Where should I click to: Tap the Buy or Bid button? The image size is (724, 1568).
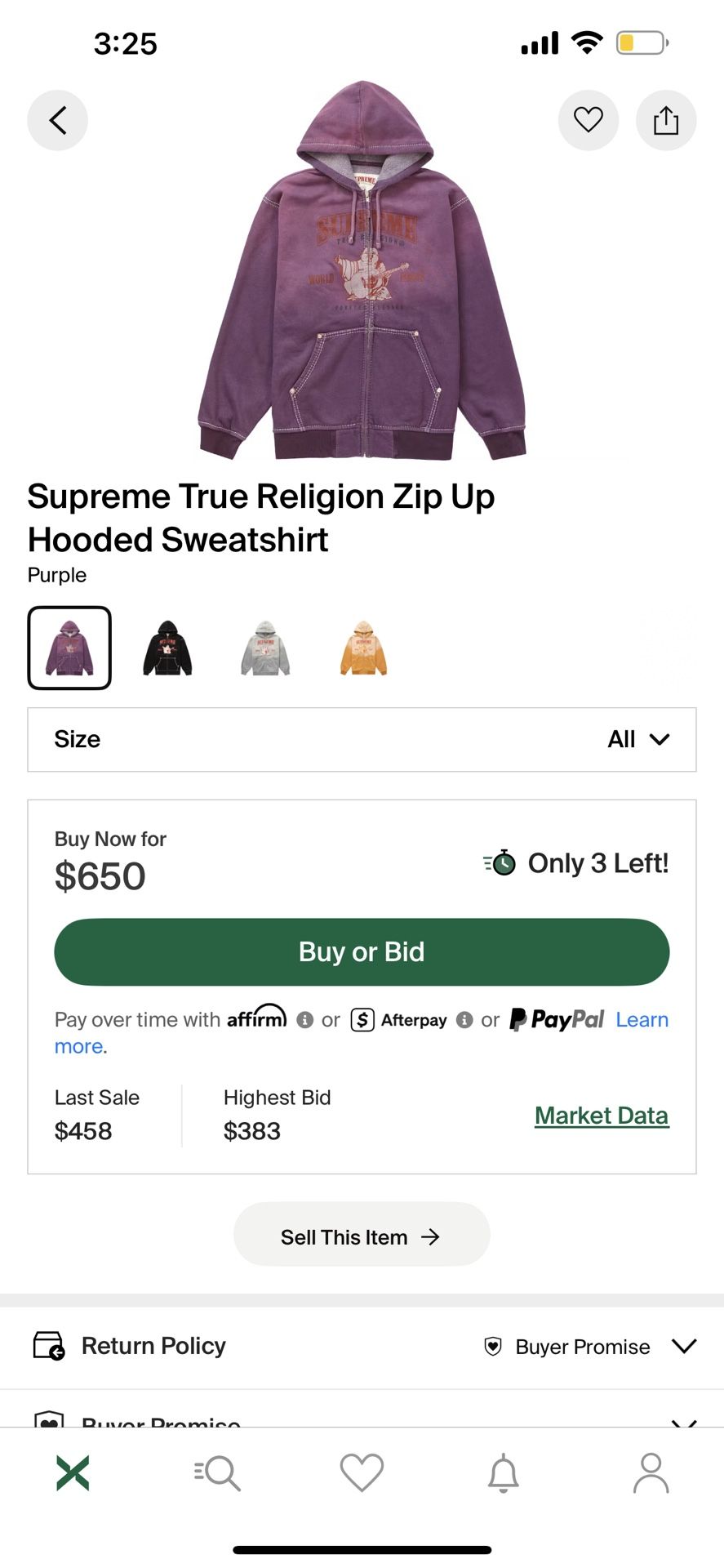click(x=362, y=951)
